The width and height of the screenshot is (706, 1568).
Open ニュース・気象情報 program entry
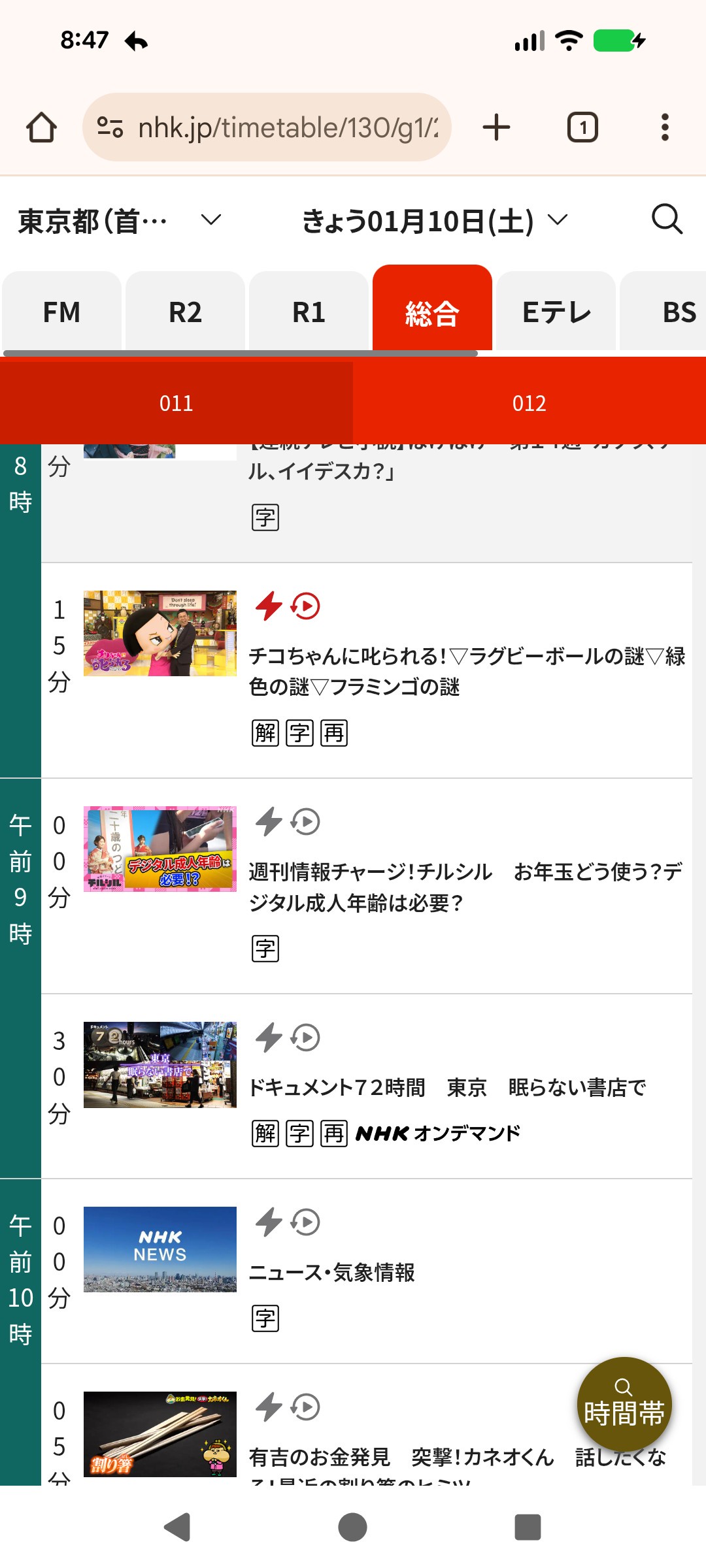click(x=331, y=1273)
